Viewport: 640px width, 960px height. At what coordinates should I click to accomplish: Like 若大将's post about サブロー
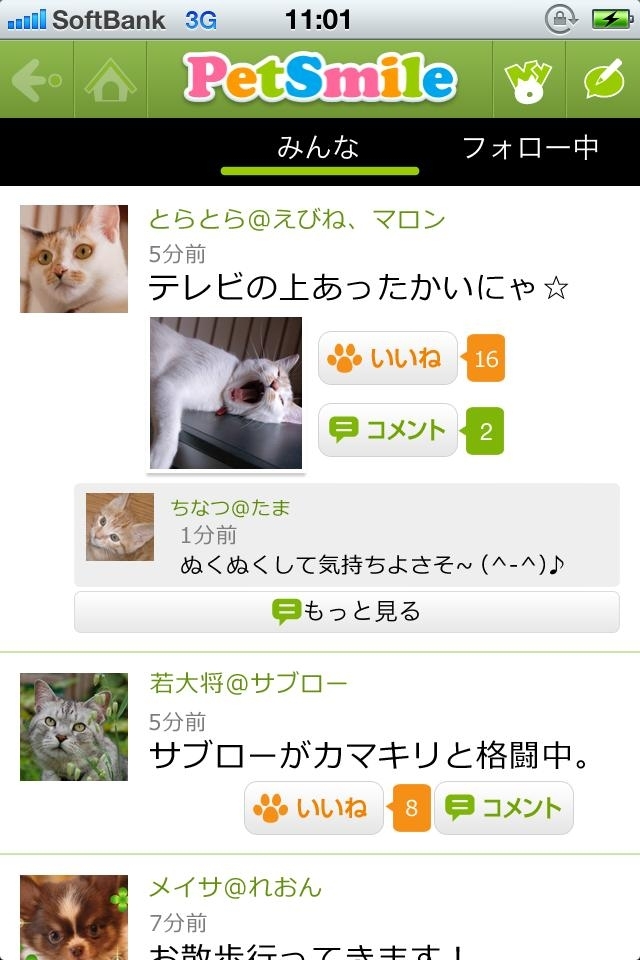pyautogui.click(x=314, y=808)
